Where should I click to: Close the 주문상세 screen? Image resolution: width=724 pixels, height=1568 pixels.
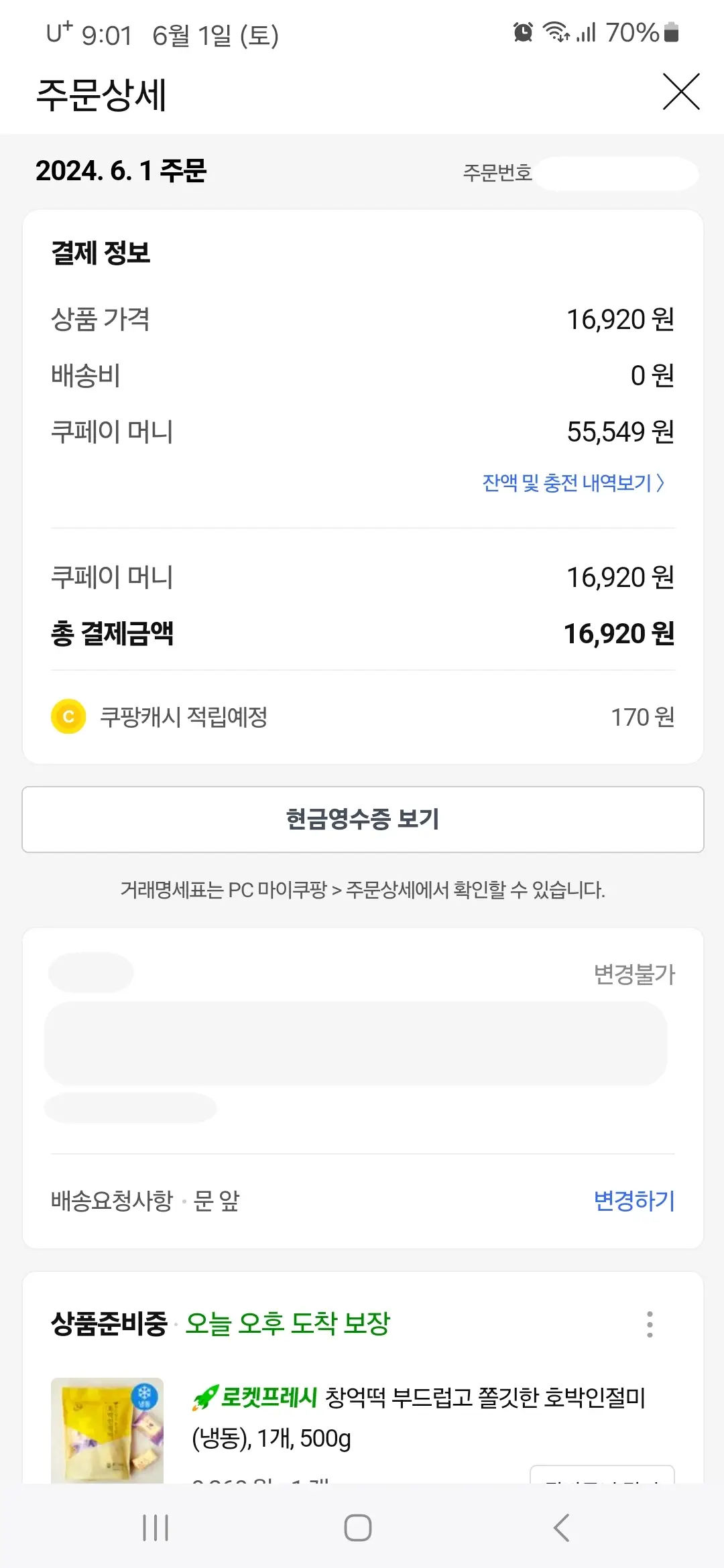pyautogui.click(x=681, y=92)
